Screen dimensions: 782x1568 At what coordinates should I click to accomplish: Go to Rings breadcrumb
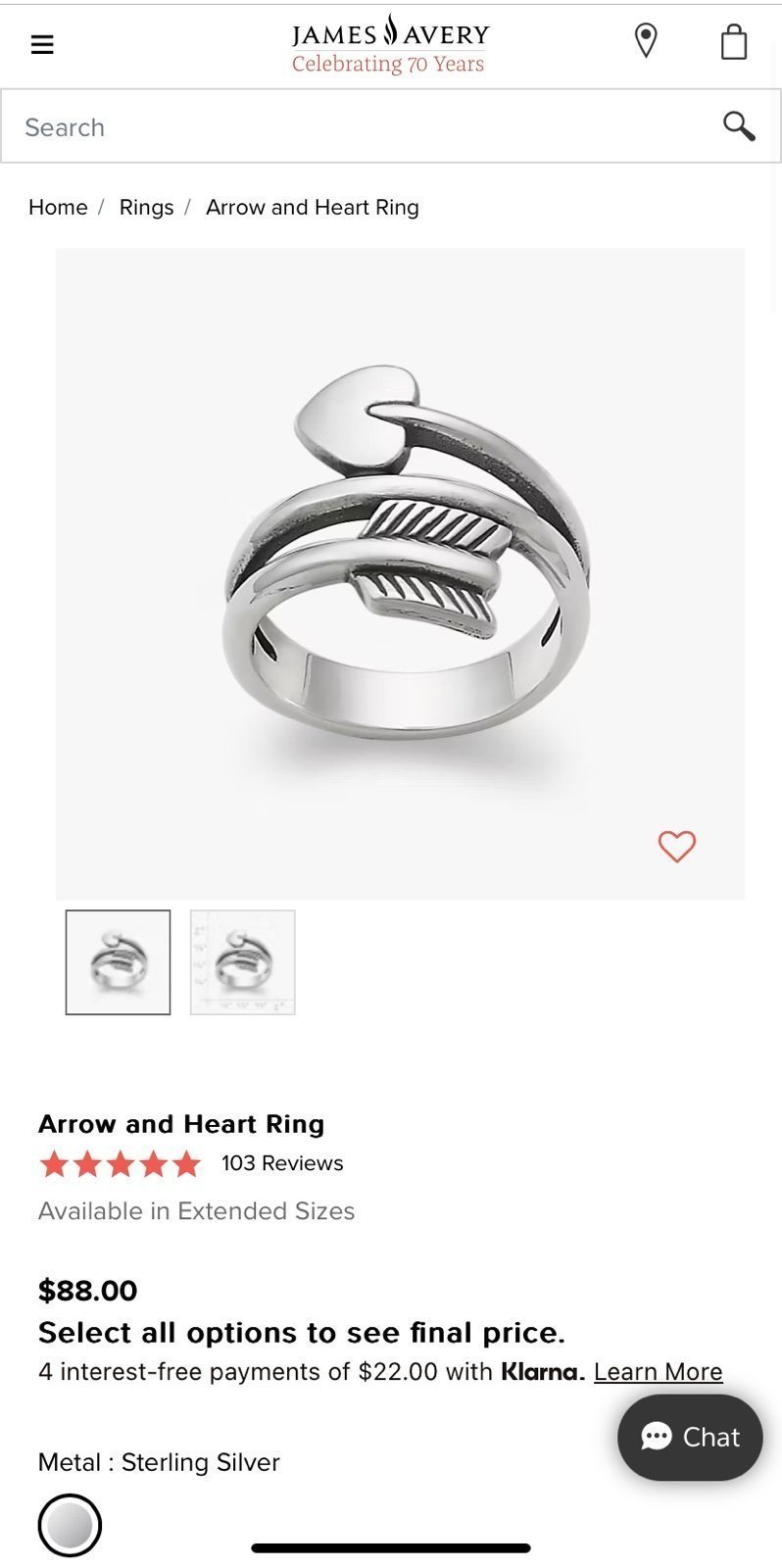click(x=146, y=208)
